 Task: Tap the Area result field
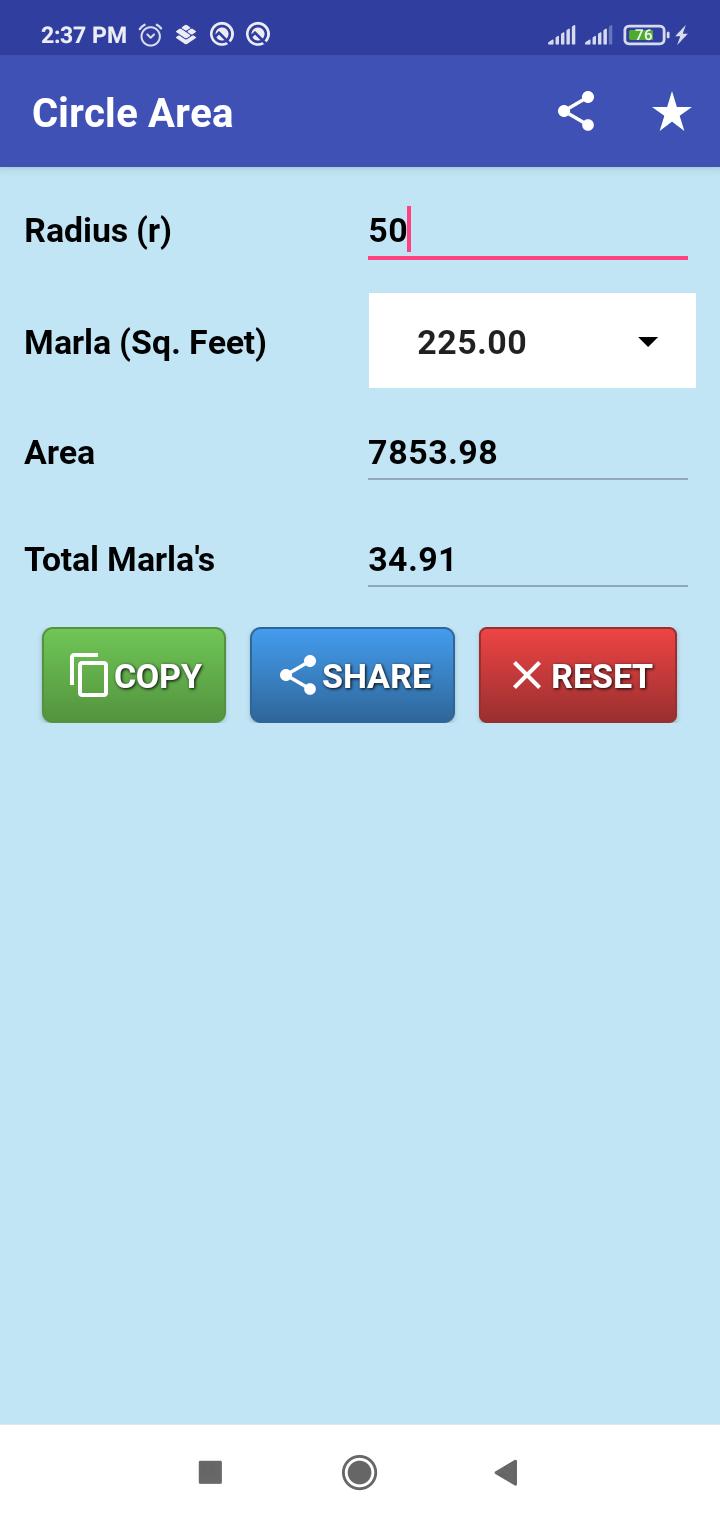(528, 453)
